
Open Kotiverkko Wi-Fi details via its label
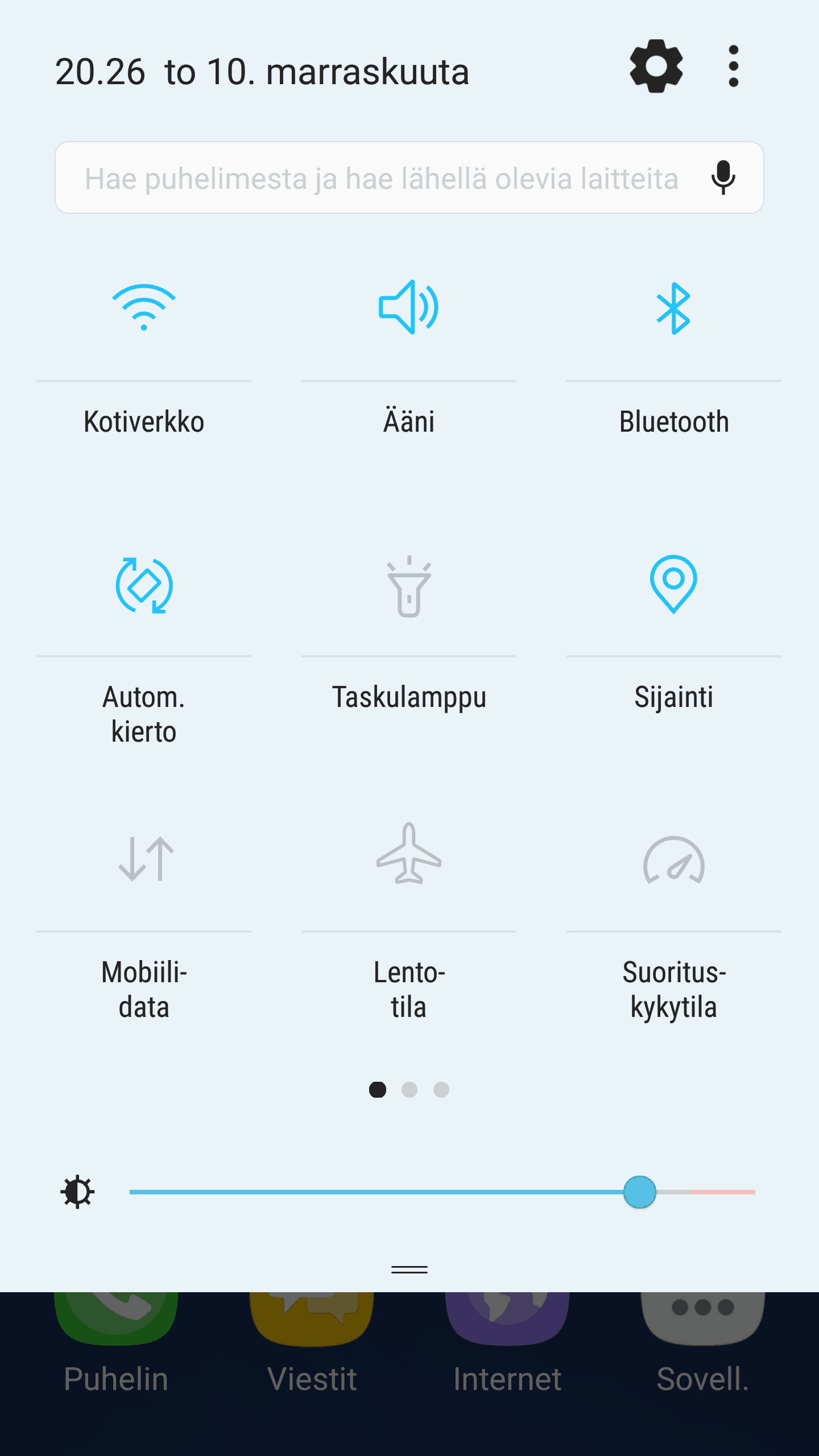coord(144,422)
